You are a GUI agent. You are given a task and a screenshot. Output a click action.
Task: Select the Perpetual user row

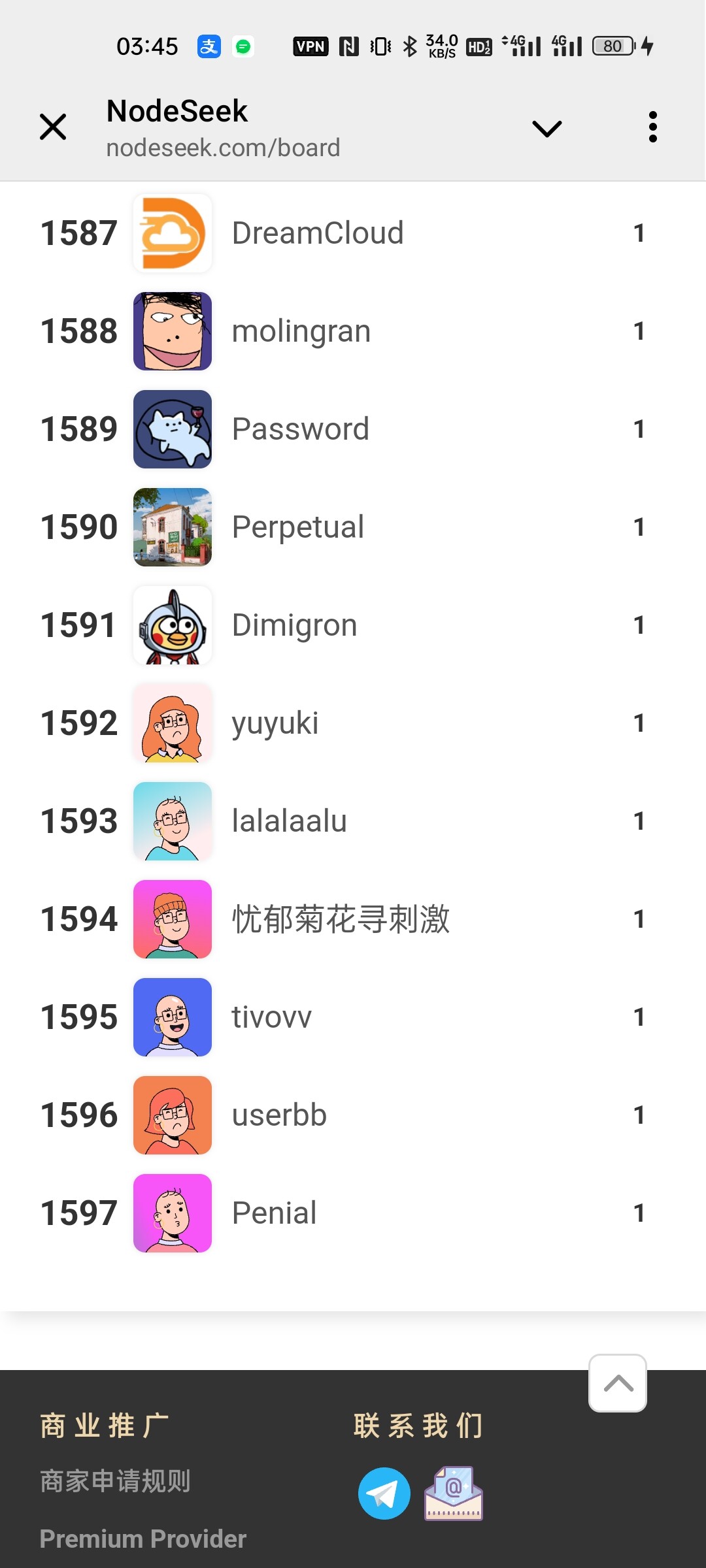(297, 527)
